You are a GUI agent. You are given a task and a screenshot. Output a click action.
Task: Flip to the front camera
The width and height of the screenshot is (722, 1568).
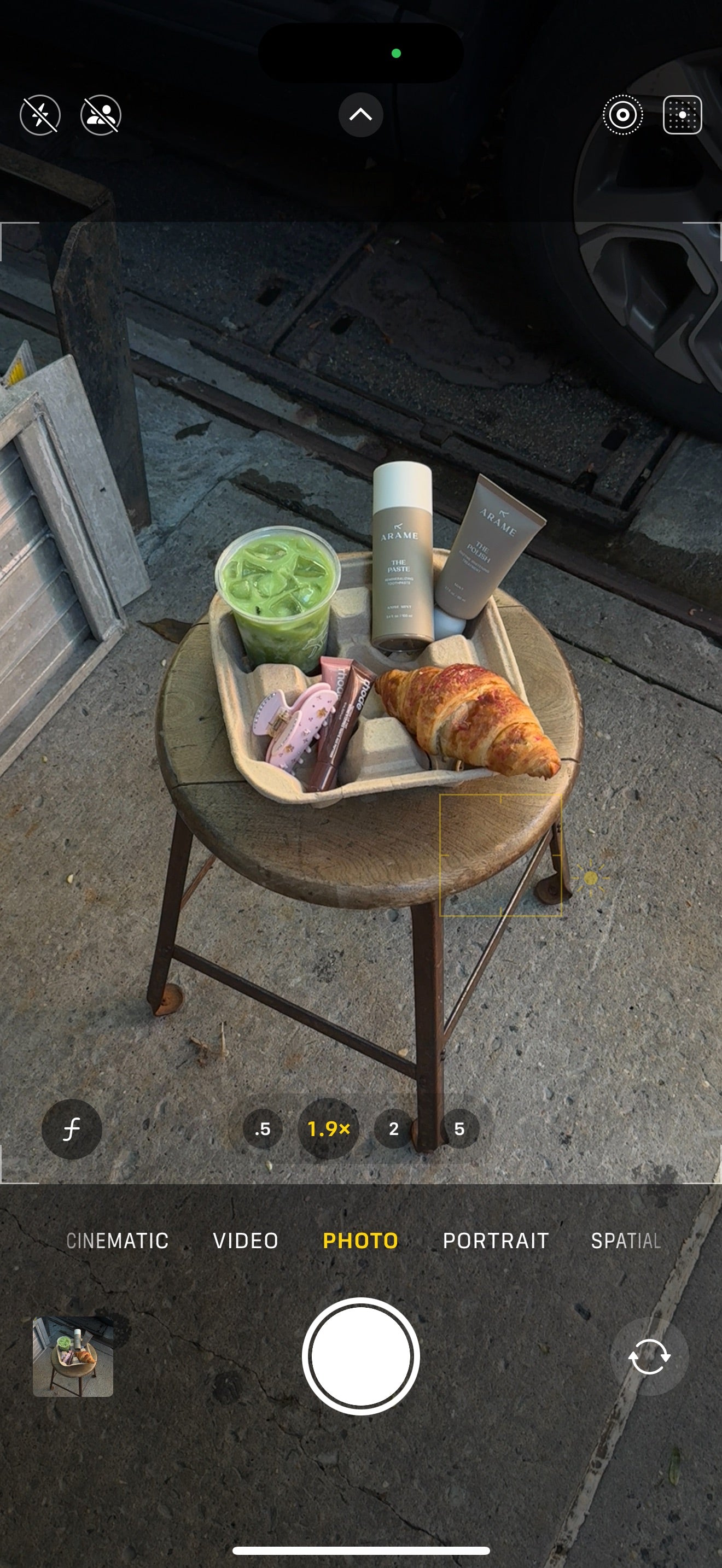649,1356
